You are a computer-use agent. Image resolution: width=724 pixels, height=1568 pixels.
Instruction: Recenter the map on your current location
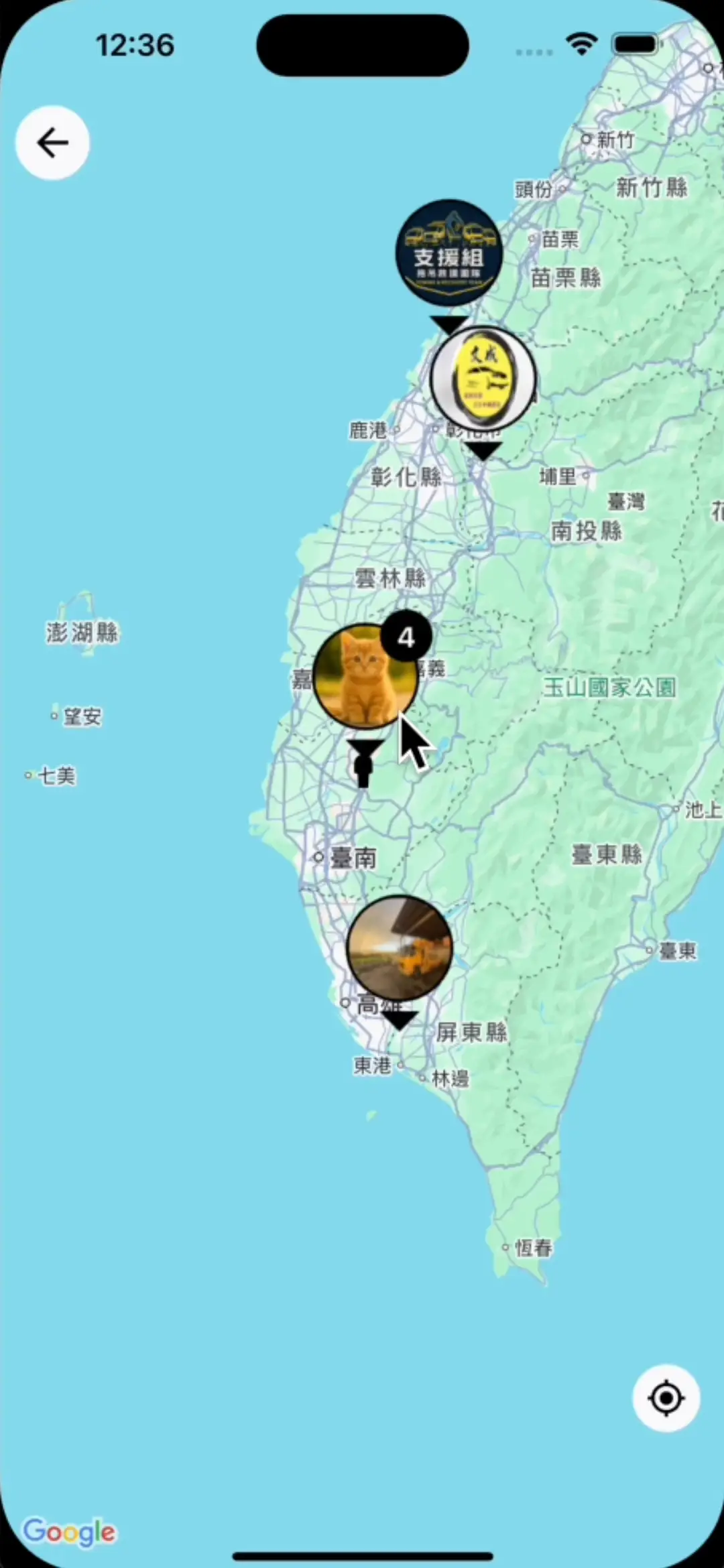[666, 1399]
